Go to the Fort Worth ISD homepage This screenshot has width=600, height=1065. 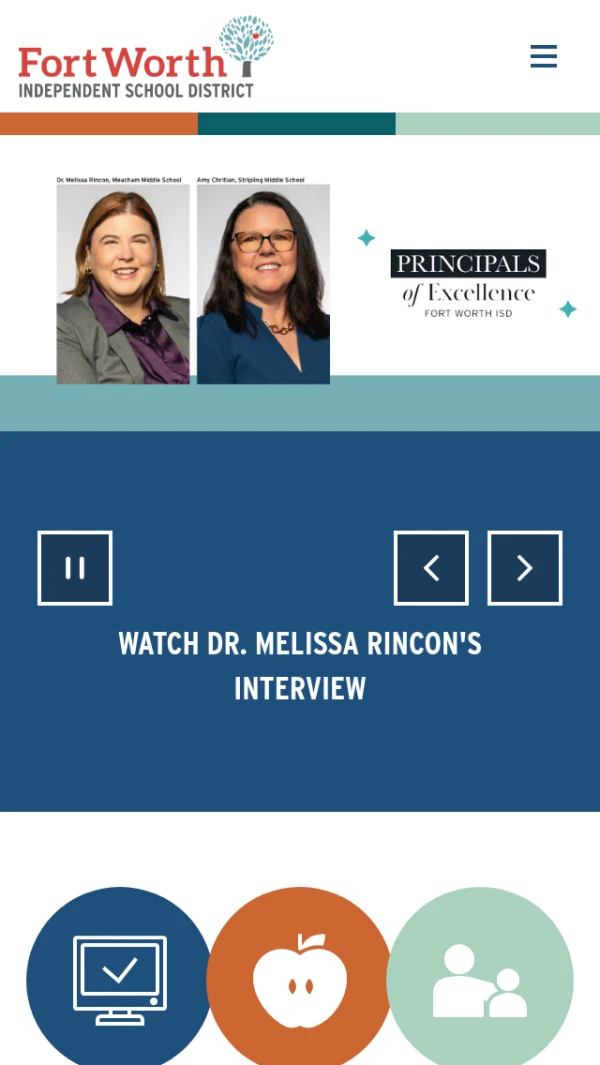pyautogui.click(x=146, y=58)
